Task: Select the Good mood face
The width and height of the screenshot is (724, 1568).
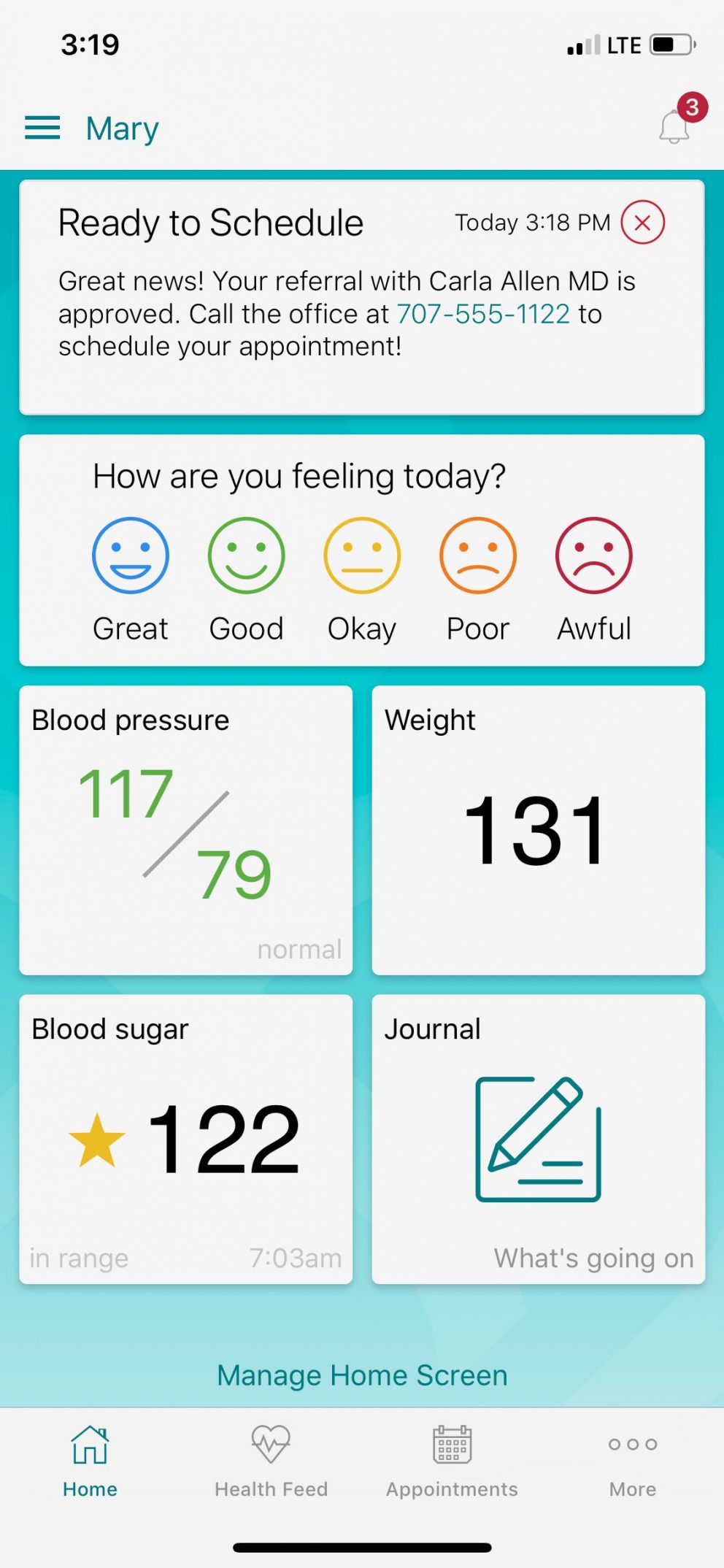Action: (x=246, y=556)
